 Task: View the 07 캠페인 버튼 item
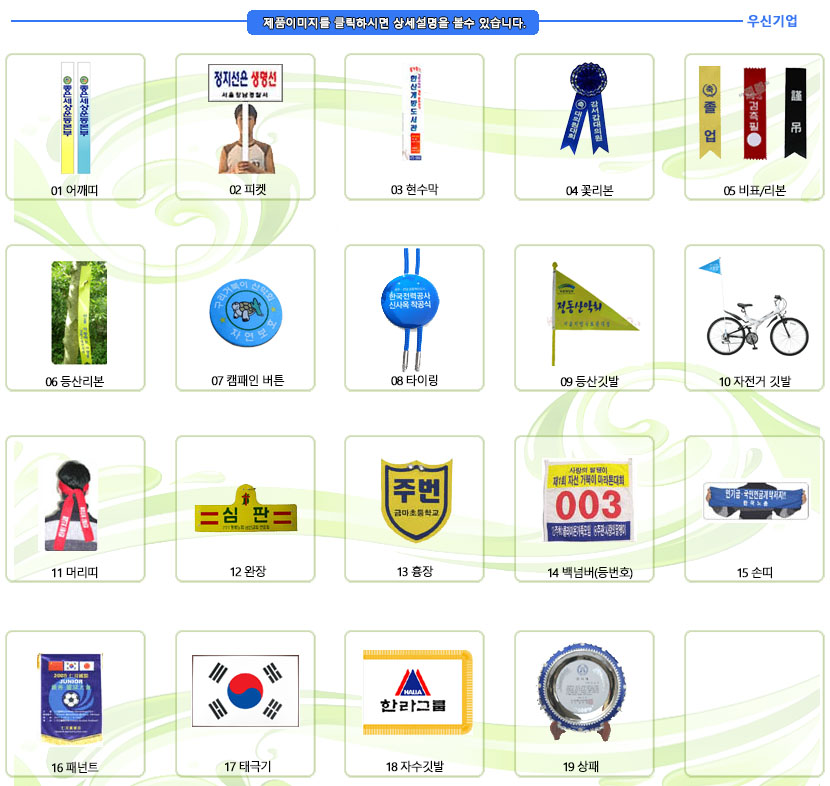click(245, 312)
